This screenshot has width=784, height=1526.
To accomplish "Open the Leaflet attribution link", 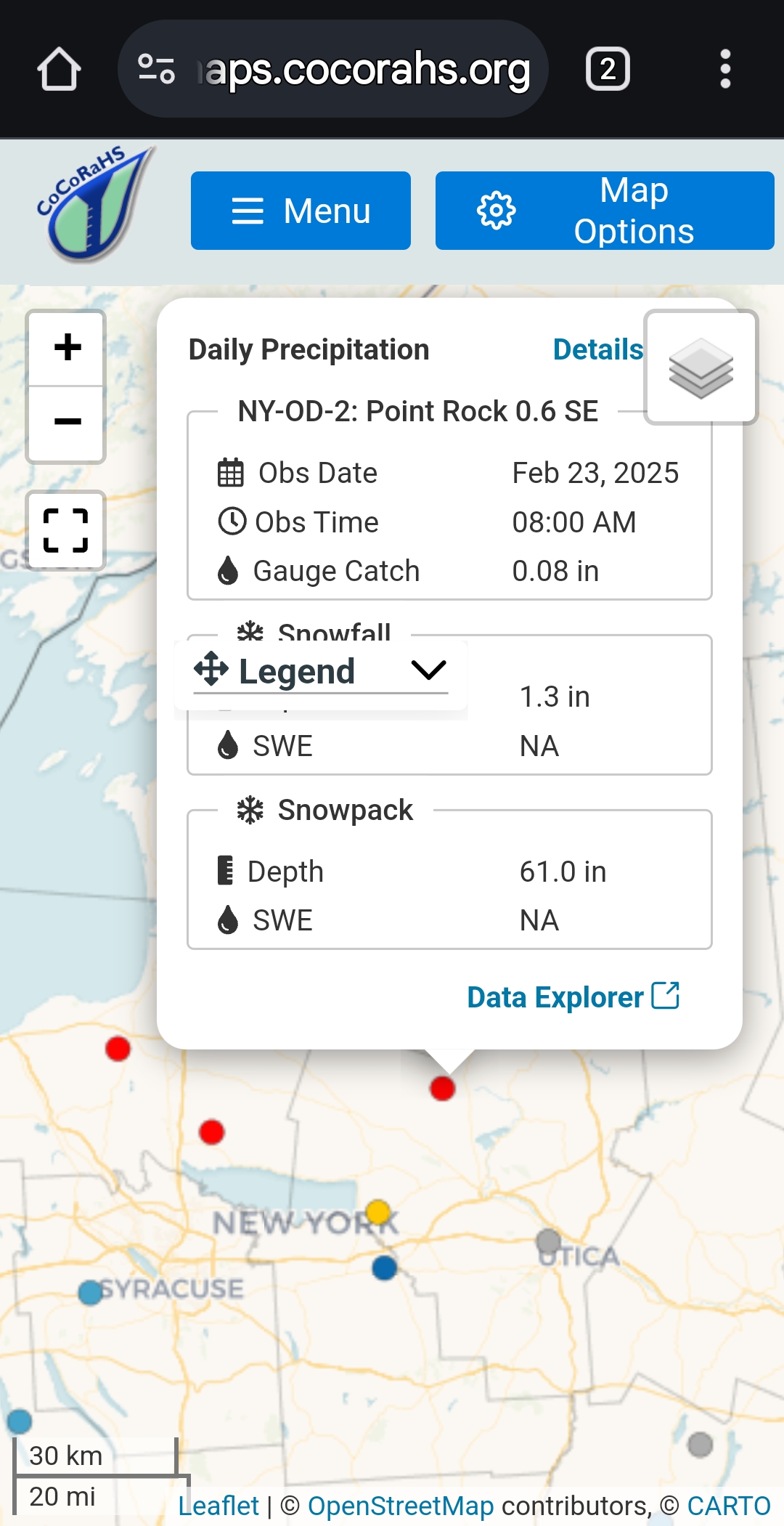I will (x=219, y=1506).
